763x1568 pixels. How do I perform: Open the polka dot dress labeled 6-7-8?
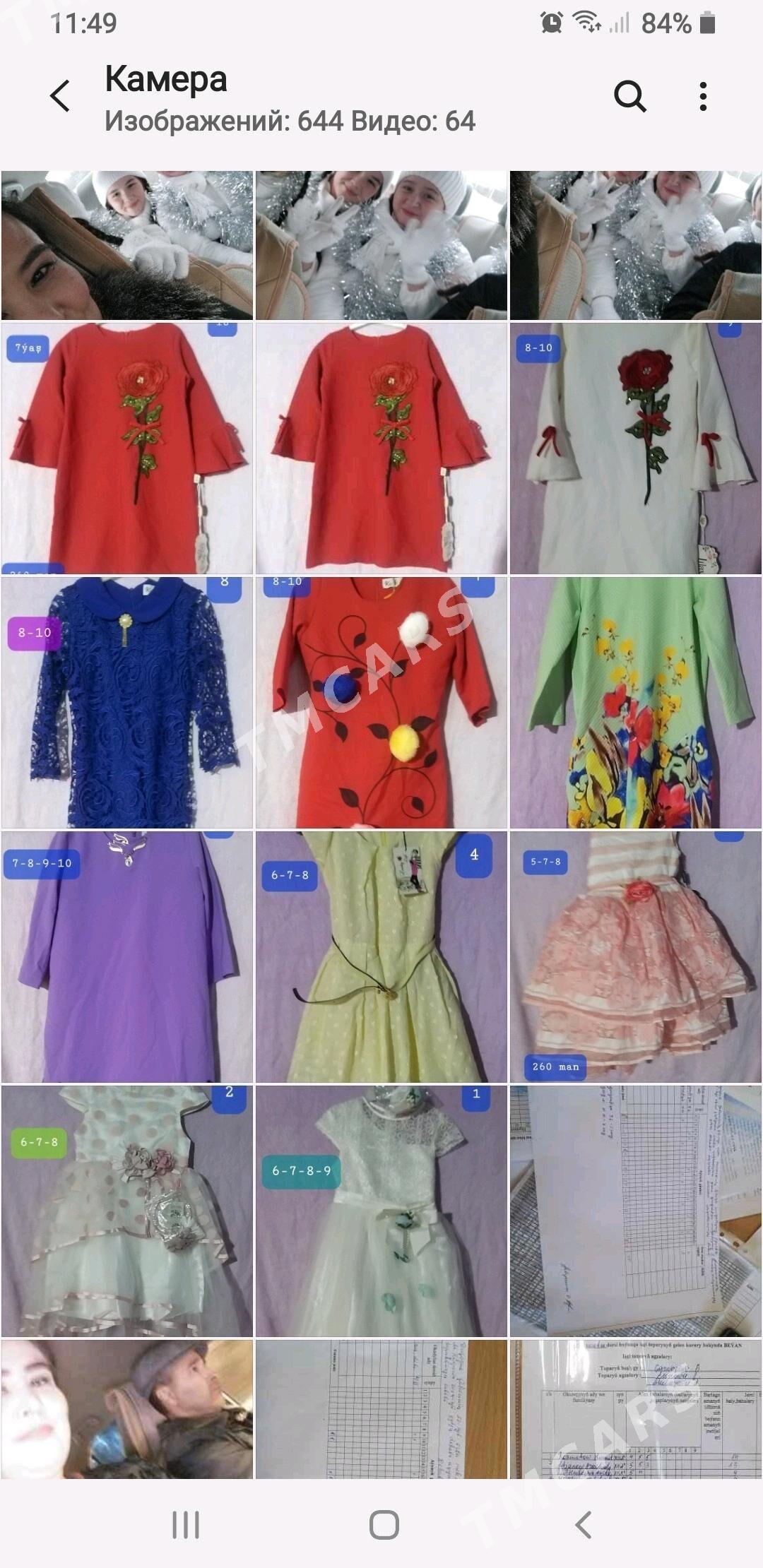(127, 1211)
